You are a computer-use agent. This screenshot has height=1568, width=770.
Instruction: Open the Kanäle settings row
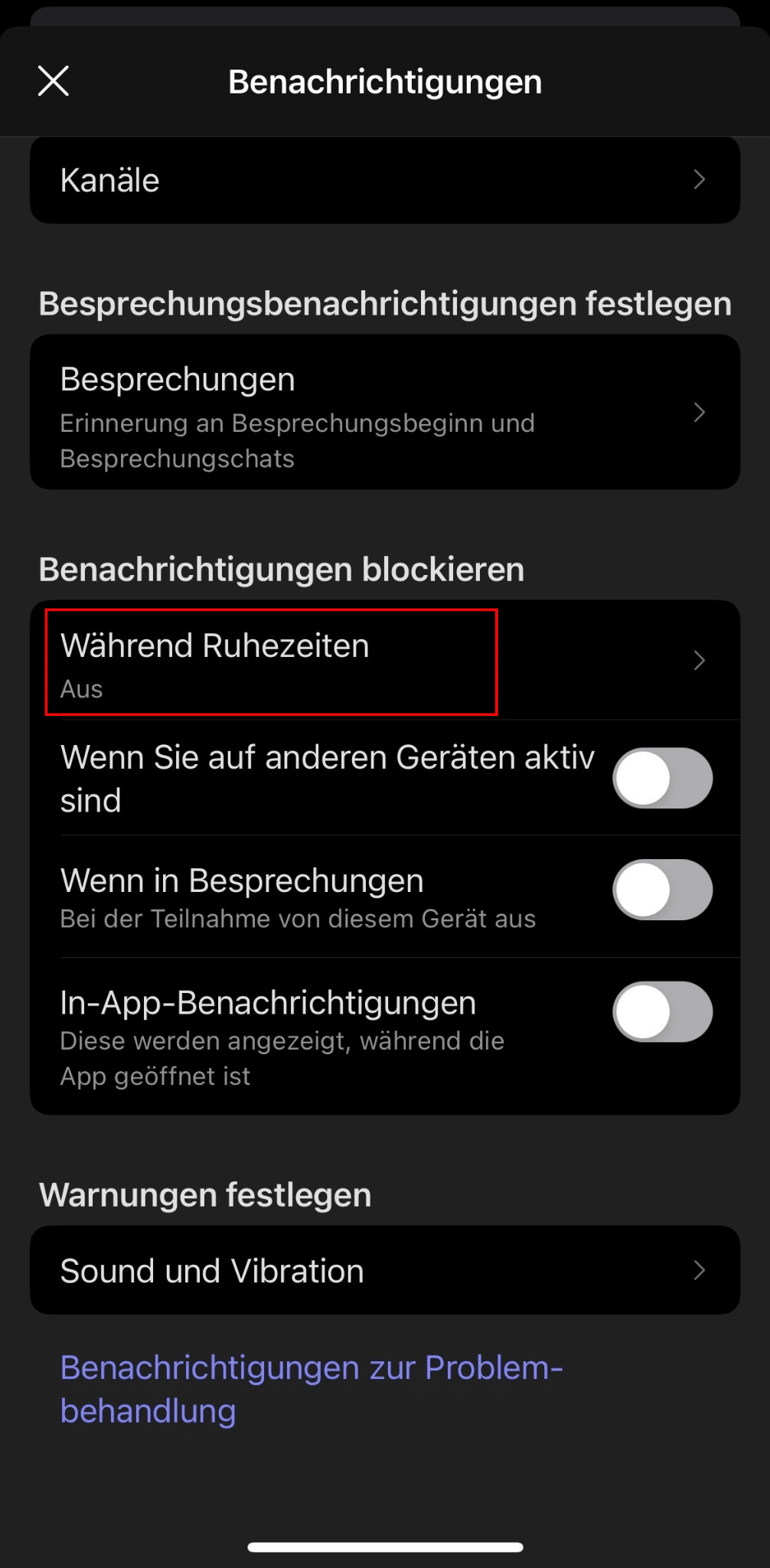[x=384, y=181]
